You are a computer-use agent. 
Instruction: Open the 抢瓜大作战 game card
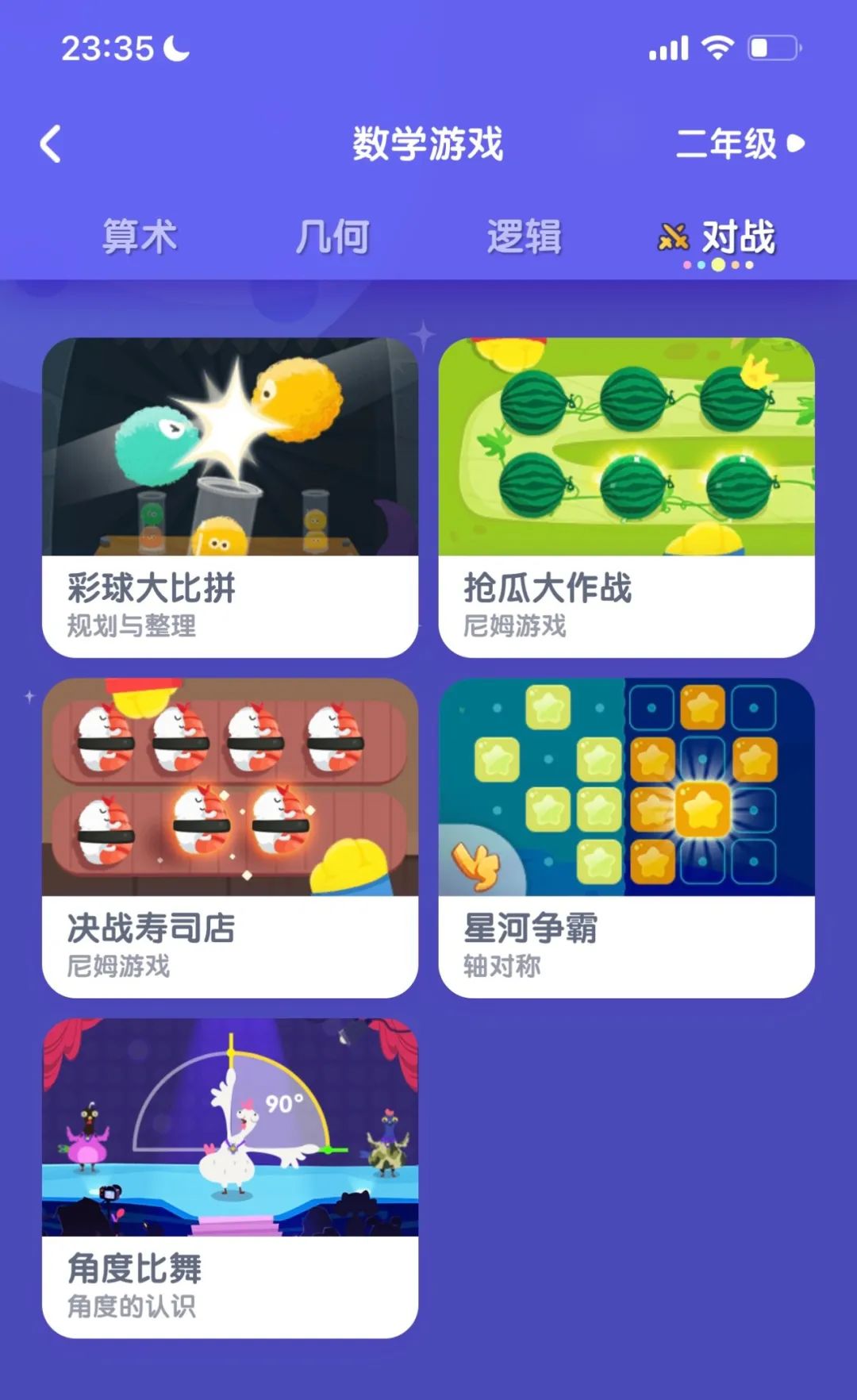(627, 498)
